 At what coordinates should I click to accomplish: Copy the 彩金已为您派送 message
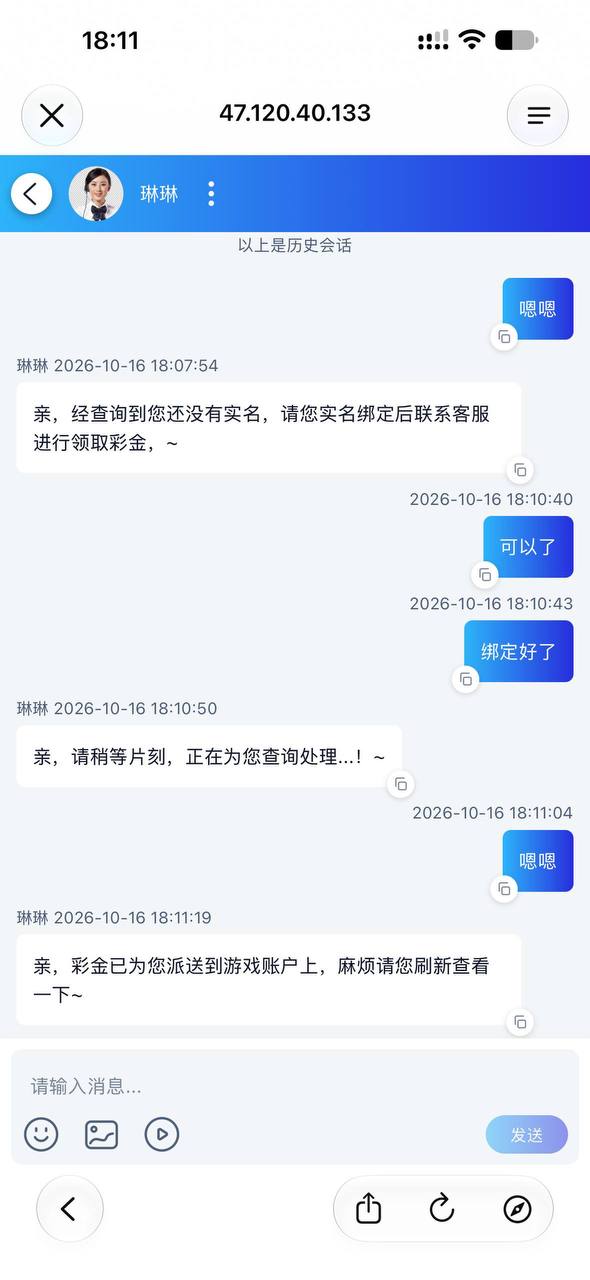point(520,1022)
